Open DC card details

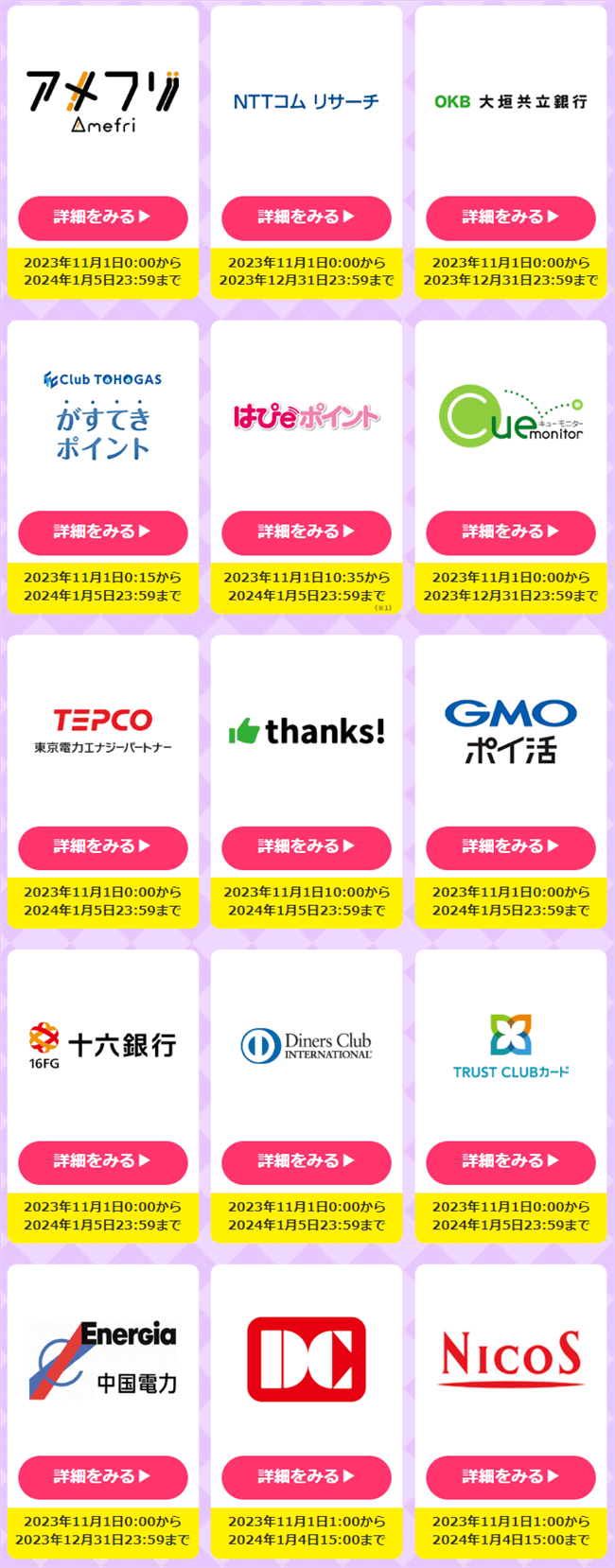point(306,1477)
